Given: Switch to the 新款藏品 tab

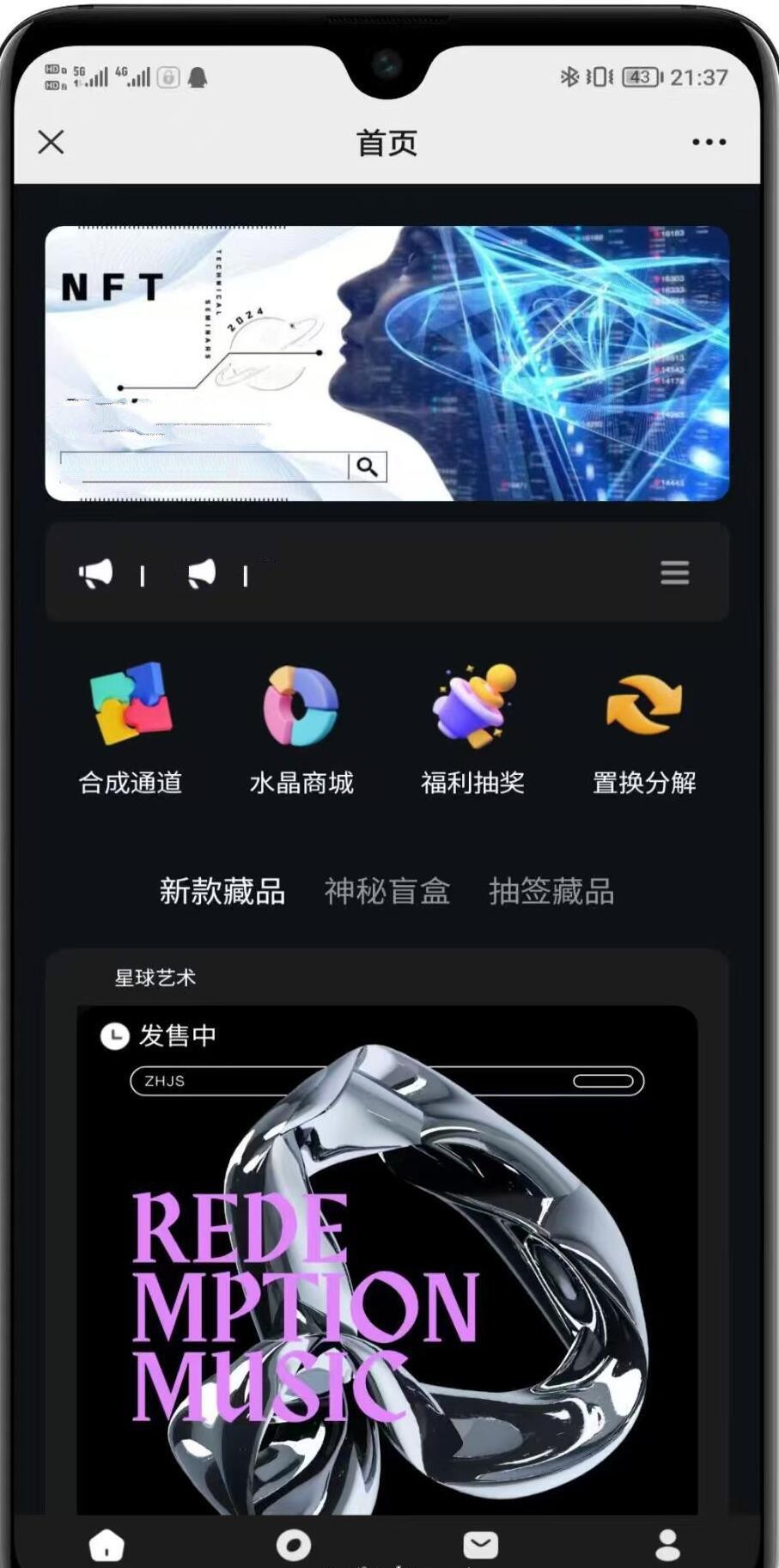Looking at the screenshot, I should click(222, 891).
